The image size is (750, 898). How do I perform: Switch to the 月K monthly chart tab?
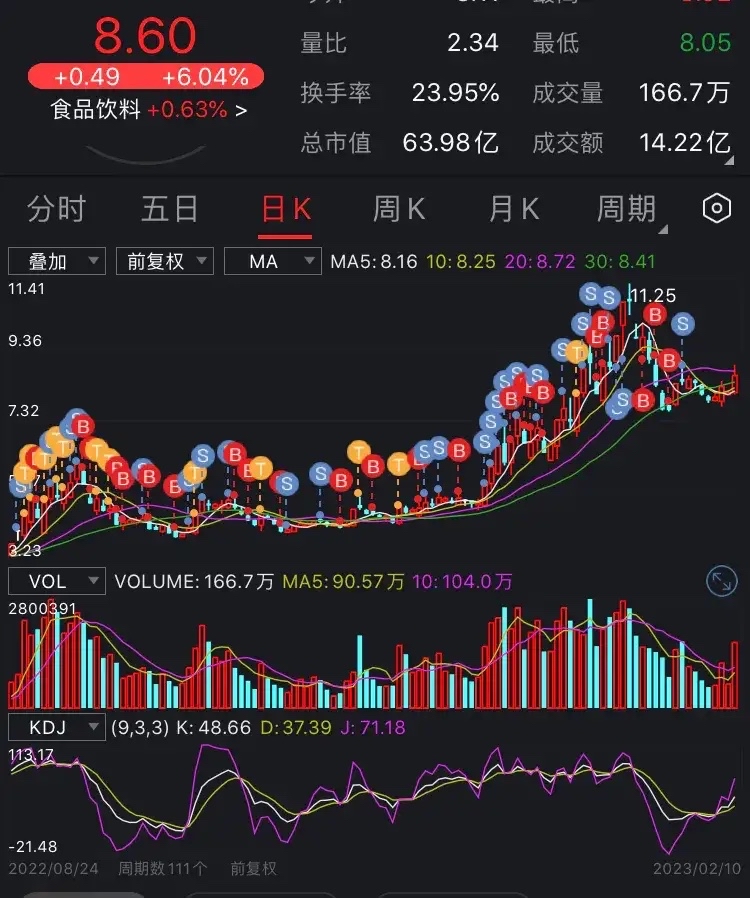pyautogui.click(x=512, y=209)
